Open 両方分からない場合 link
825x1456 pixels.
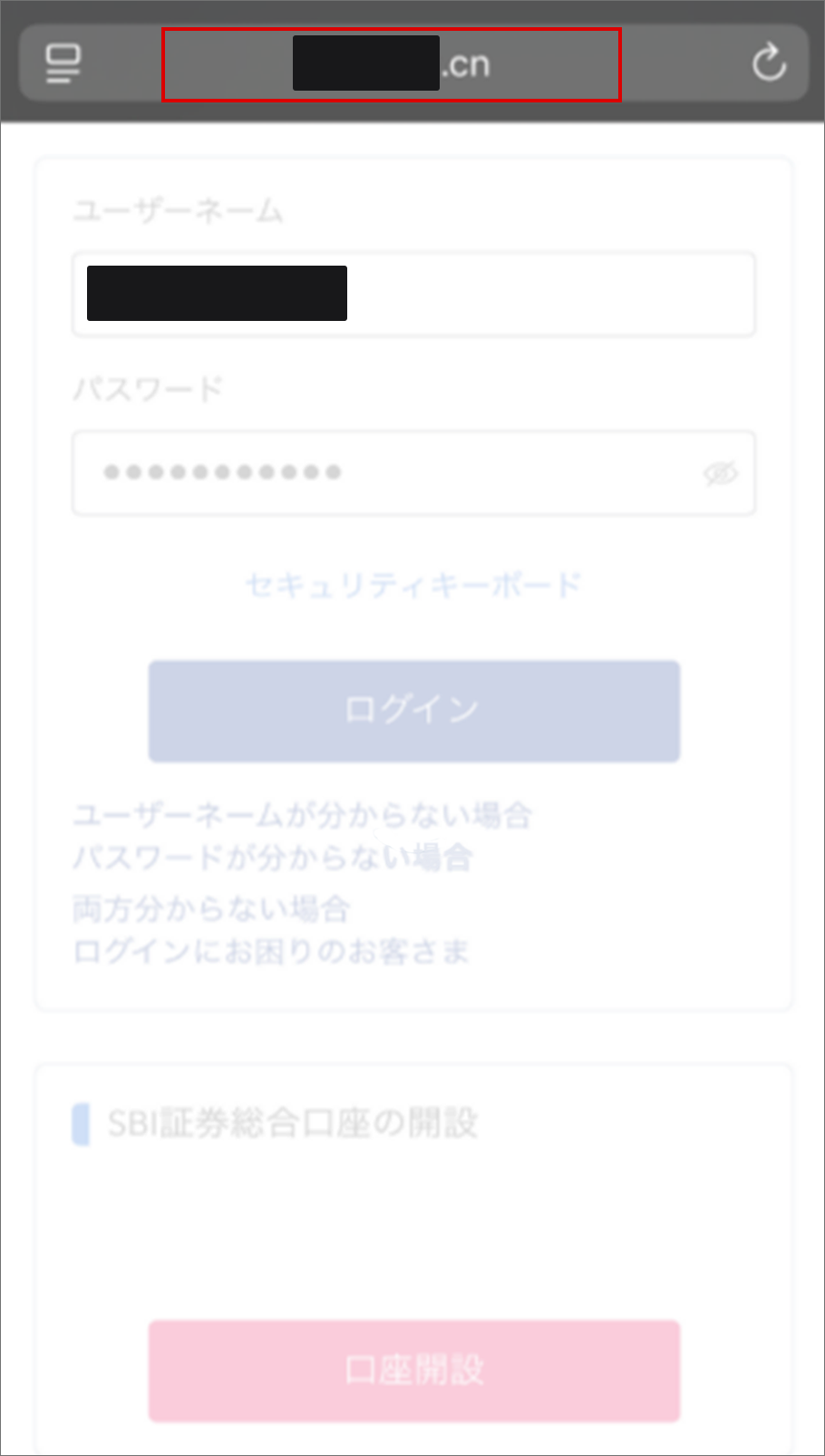(x=211, y=908)
